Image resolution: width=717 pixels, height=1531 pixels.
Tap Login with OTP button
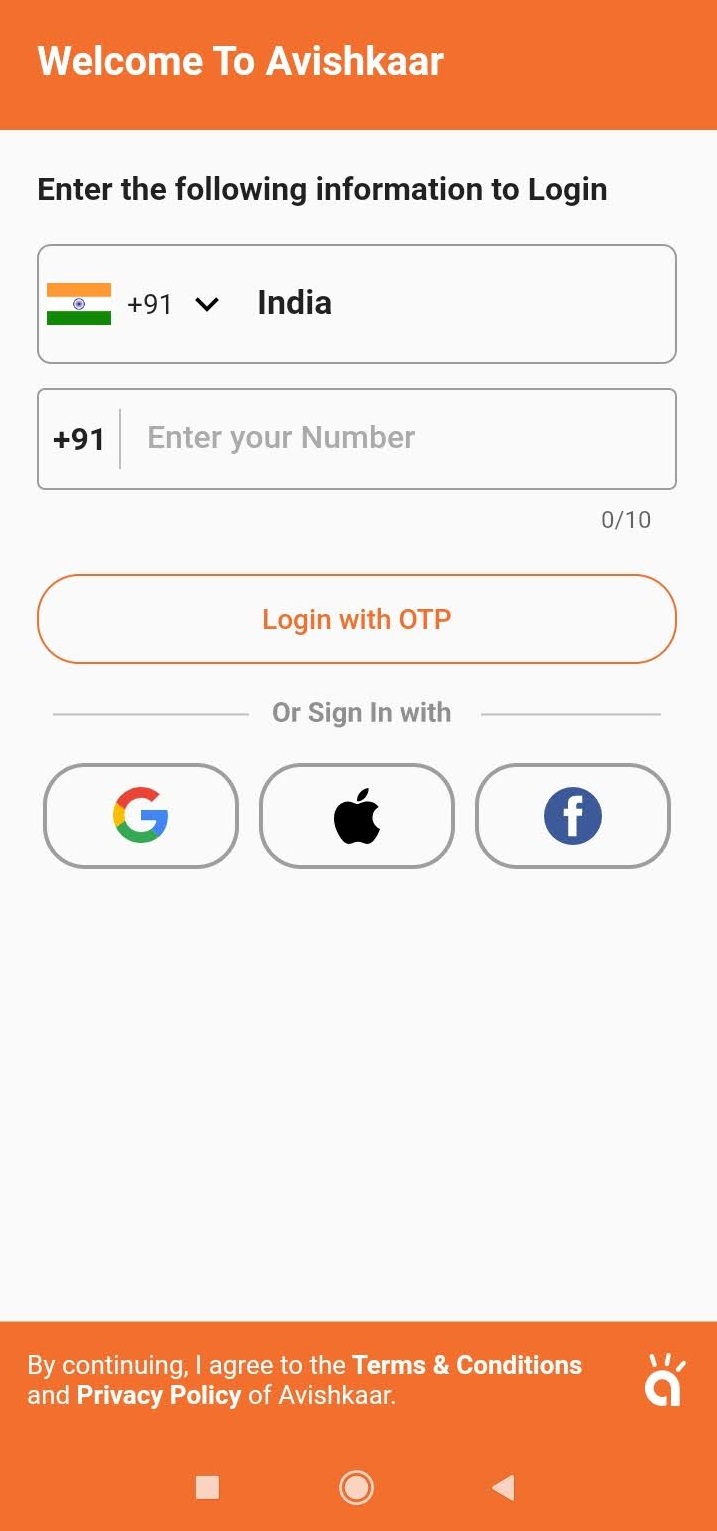(x=357, y=619)
